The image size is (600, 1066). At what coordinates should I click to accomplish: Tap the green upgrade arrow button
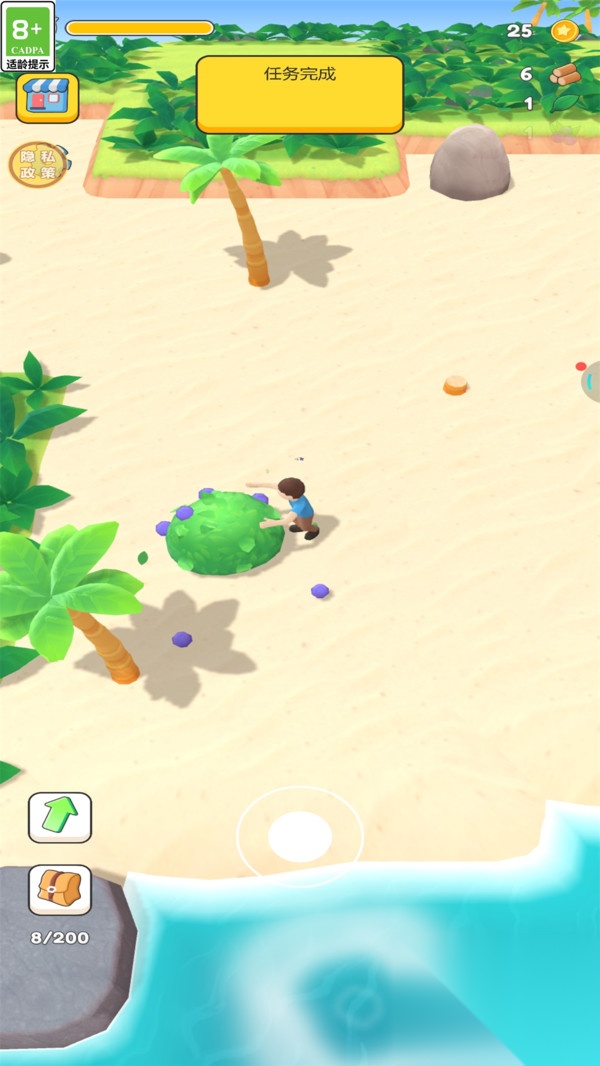(60, 817)
